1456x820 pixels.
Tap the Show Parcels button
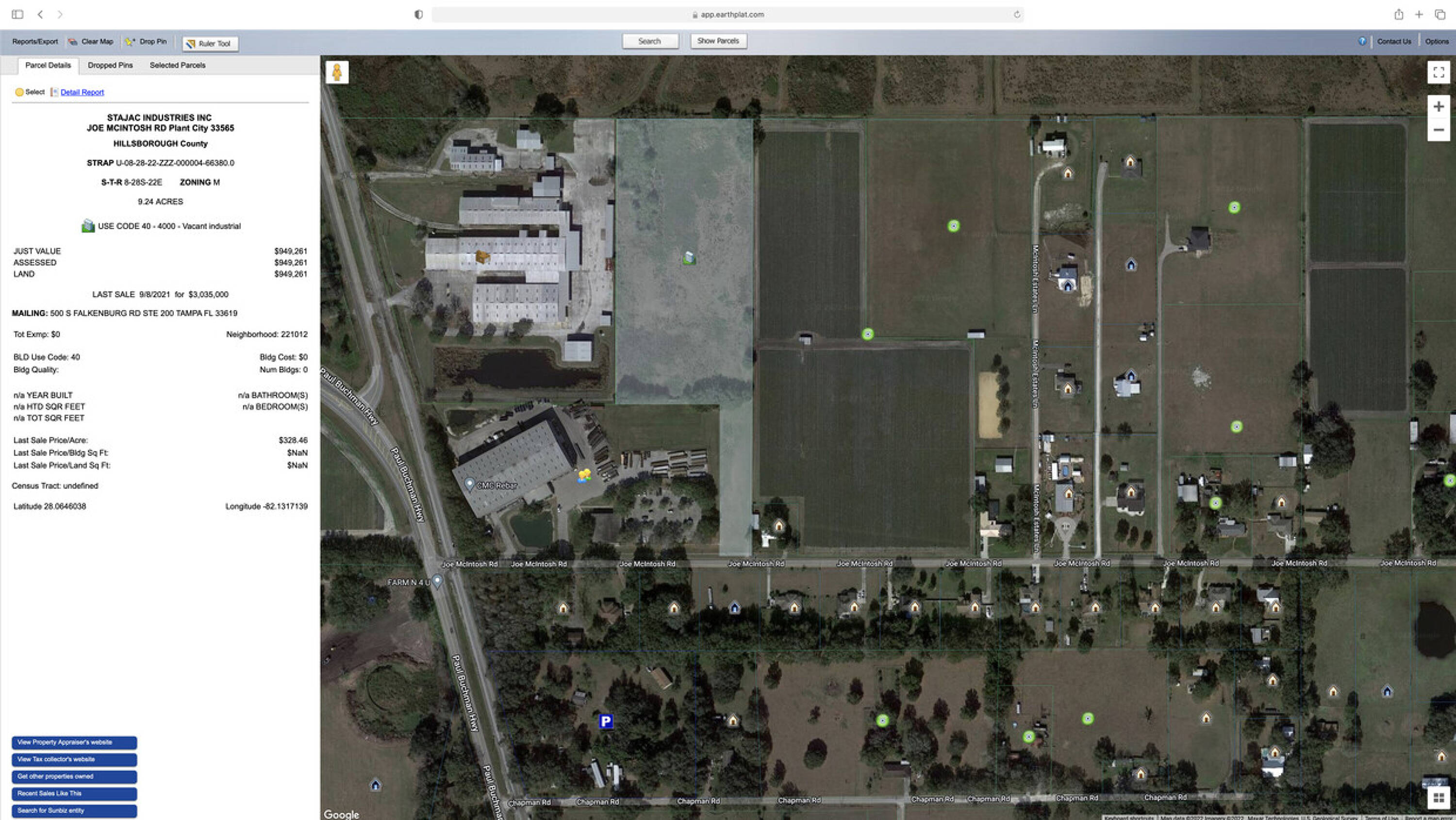pos(718,41)
